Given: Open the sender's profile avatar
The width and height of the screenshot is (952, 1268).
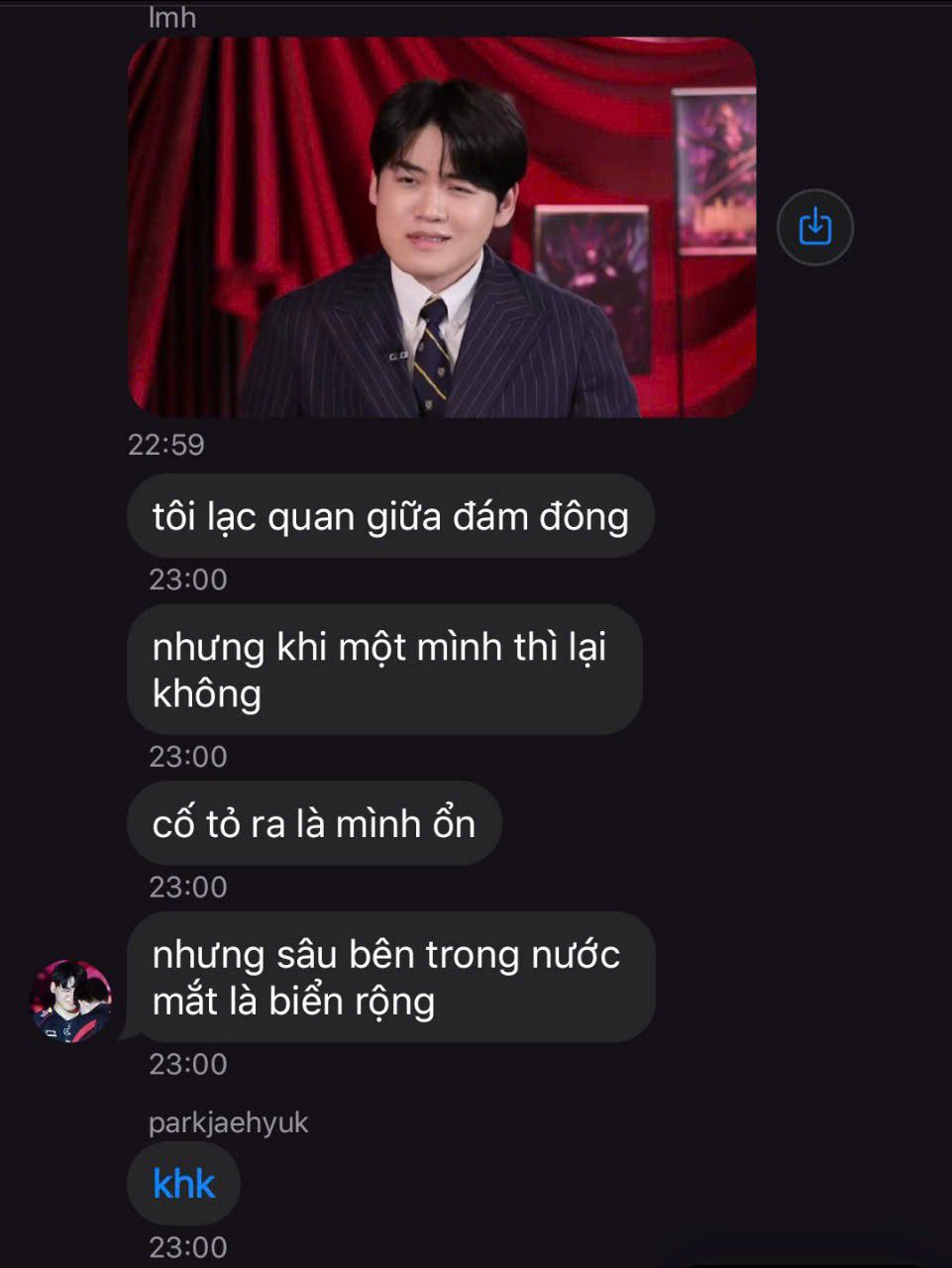Looking at the screenshot, I should coord(70,1001).
